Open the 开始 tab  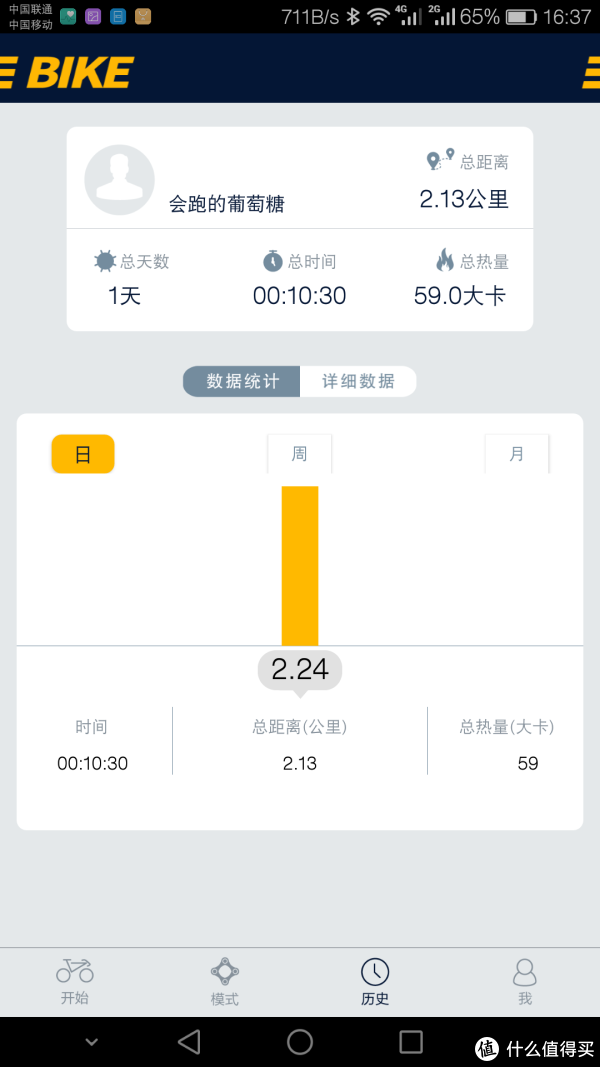[x=75, y=981]
